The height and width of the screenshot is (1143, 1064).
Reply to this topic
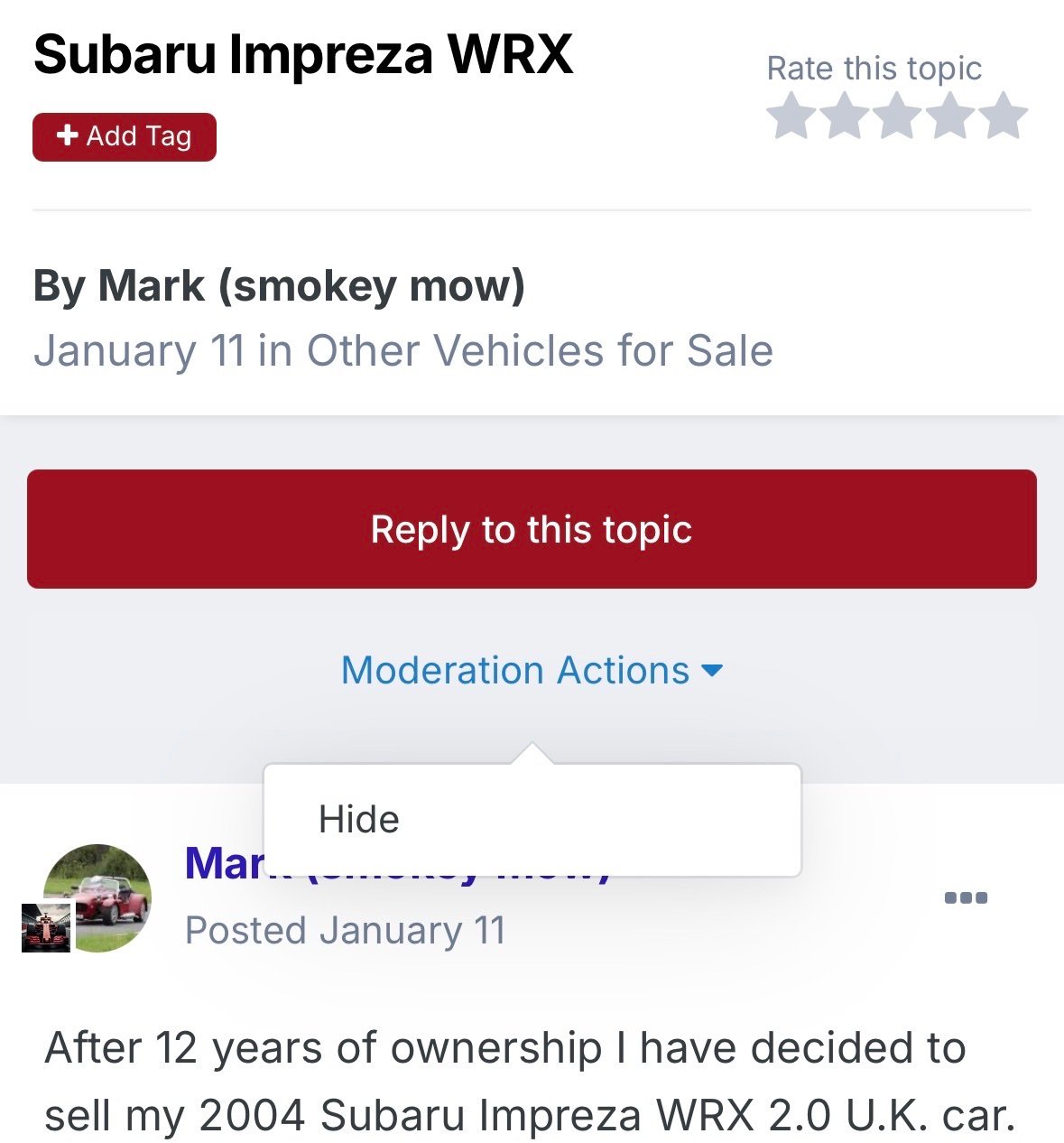click(532, 529)
